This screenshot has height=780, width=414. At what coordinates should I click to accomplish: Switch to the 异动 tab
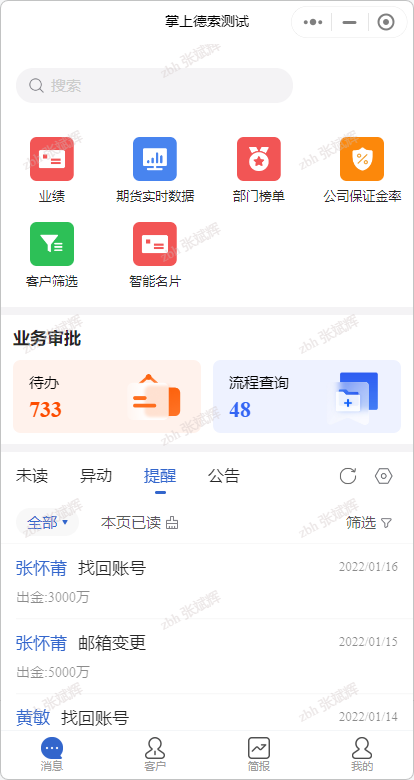(96, 476)
